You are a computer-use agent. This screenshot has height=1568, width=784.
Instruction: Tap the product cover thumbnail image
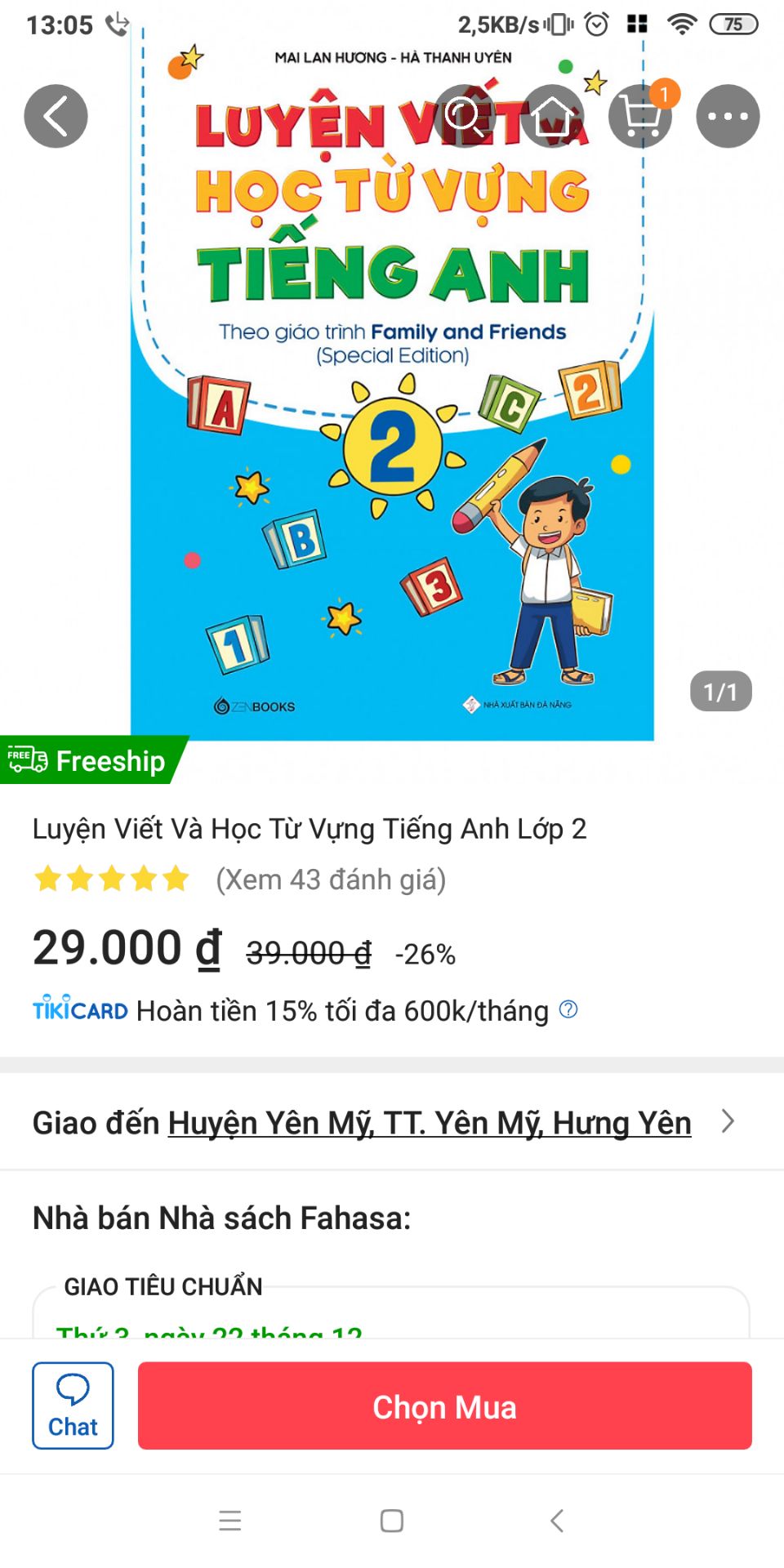(x=392, y=384)
